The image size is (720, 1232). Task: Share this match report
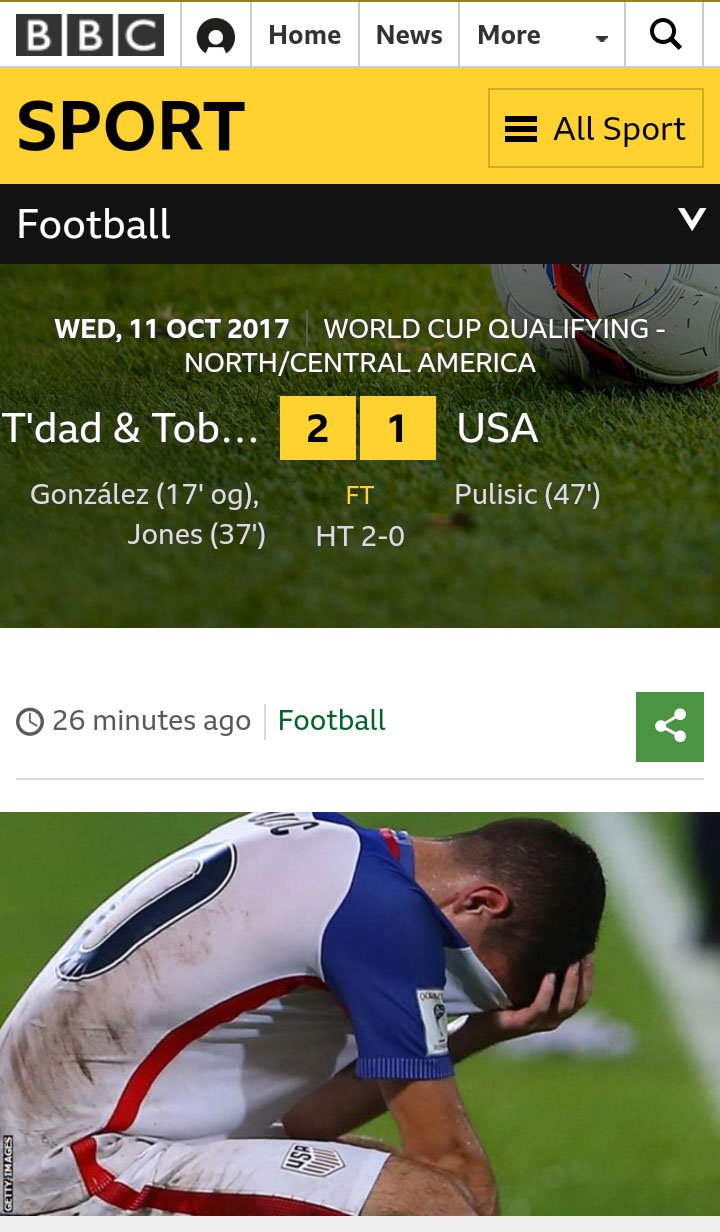(670, 725)
